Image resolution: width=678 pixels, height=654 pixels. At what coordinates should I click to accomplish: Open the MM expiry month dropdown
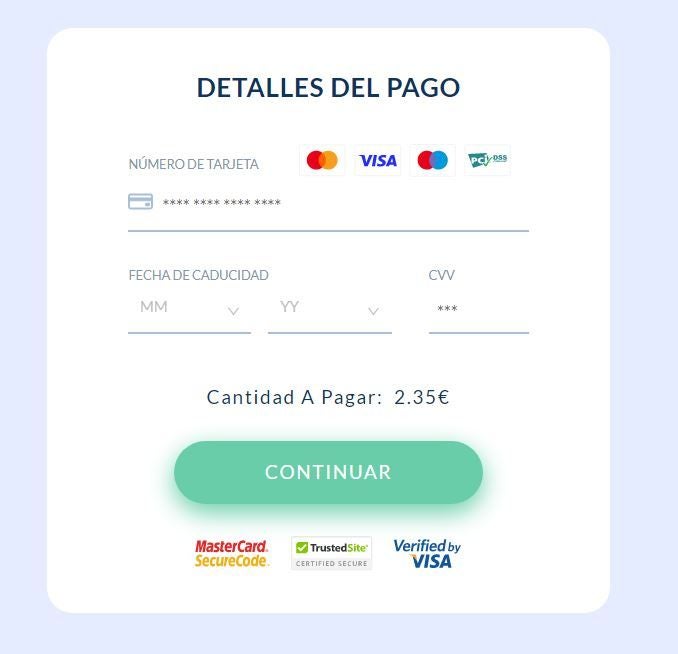pyautogui.click(x=189, y=309)
